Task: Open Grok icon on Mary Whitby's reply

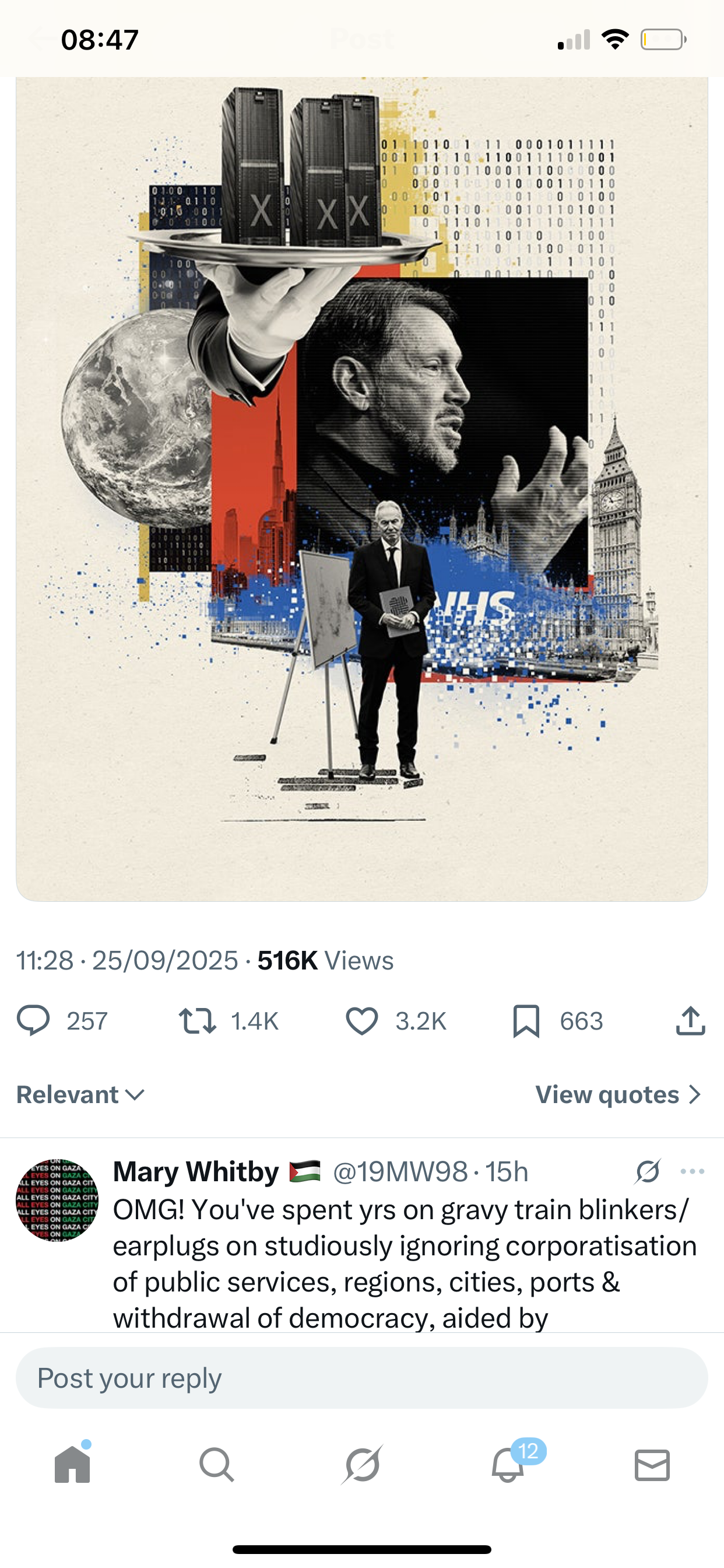Action: (648, 1171)
